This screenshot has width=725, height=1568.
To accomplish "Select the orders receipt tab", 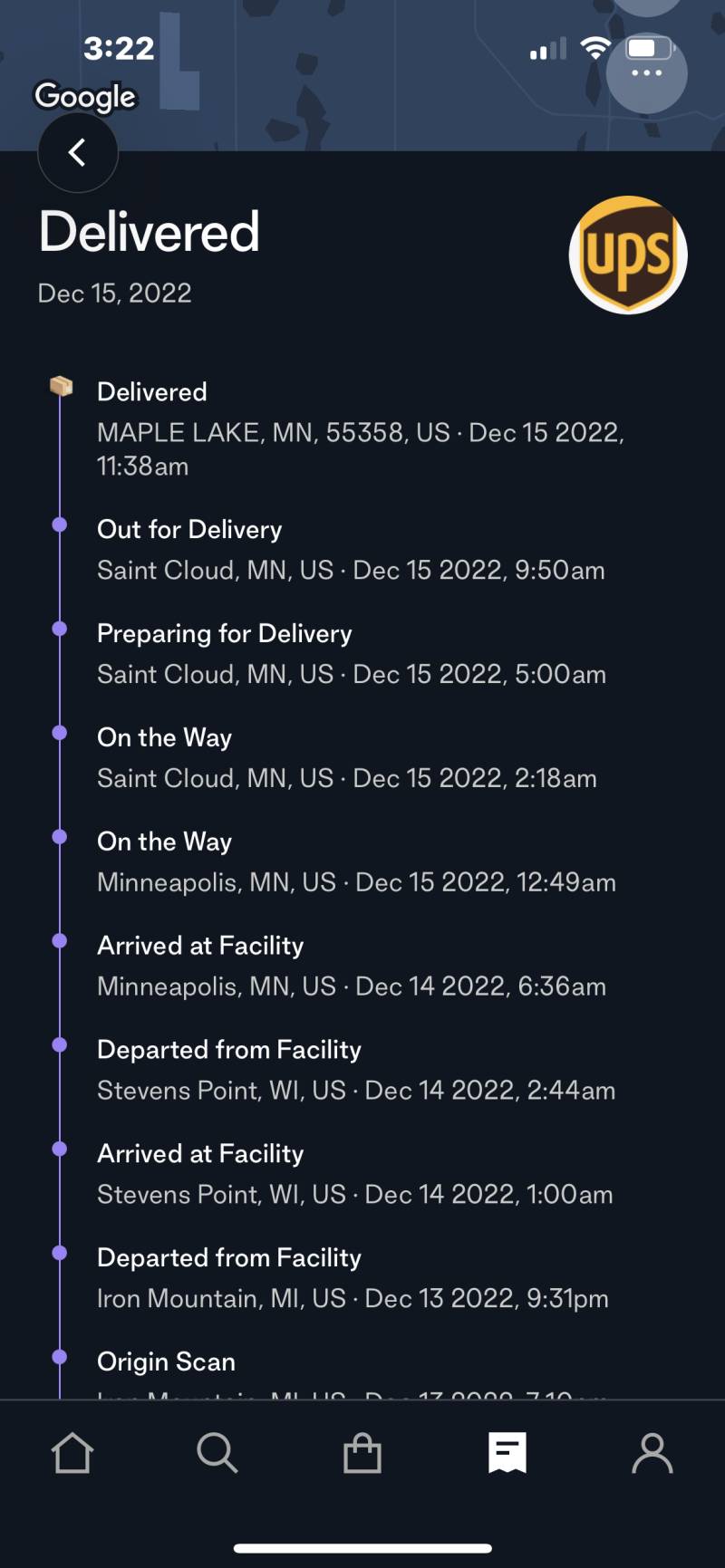I will (x=507, y=1453).
